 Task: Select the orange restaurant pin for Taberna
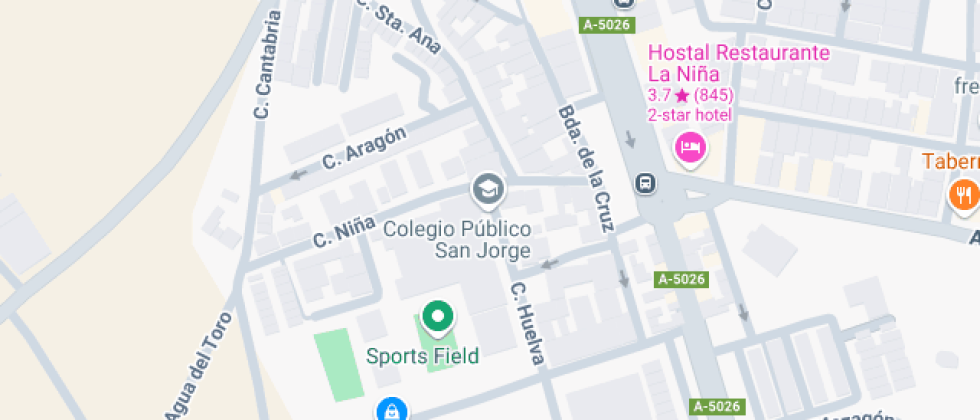(x=964, y=194)
